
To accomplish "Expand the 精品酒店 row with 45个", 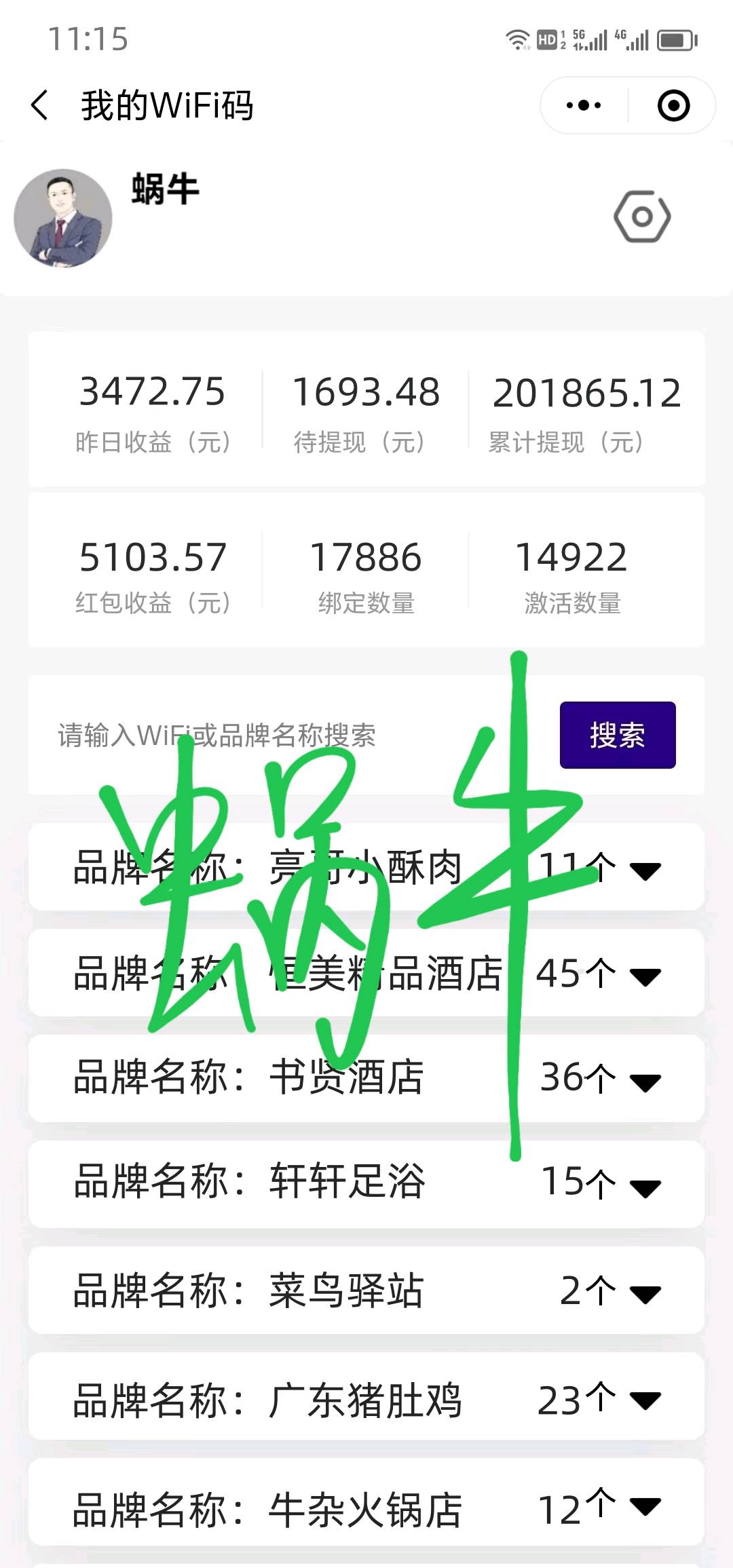I will point(366,973).
